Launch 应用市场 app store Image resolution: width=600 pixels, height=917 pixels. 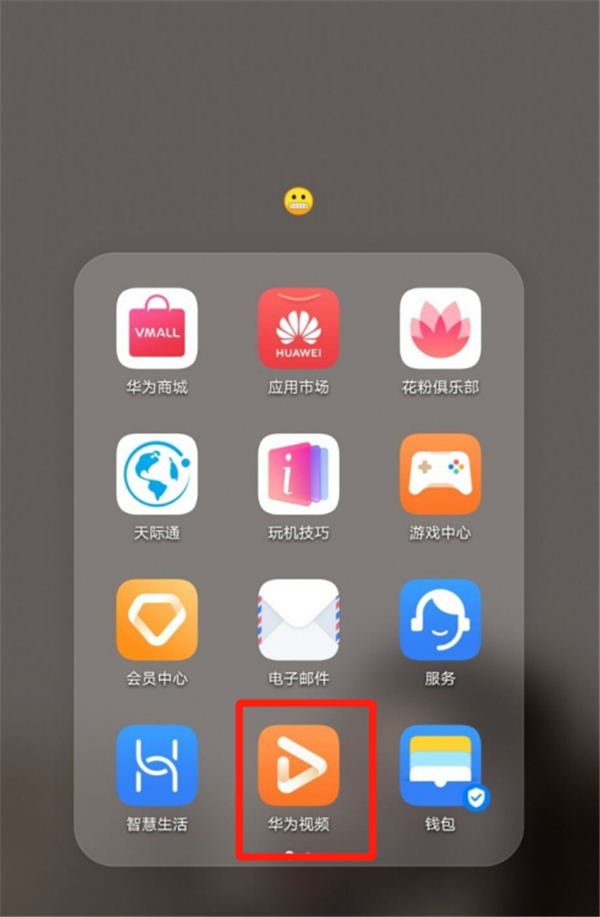click(x=298, y=329)
